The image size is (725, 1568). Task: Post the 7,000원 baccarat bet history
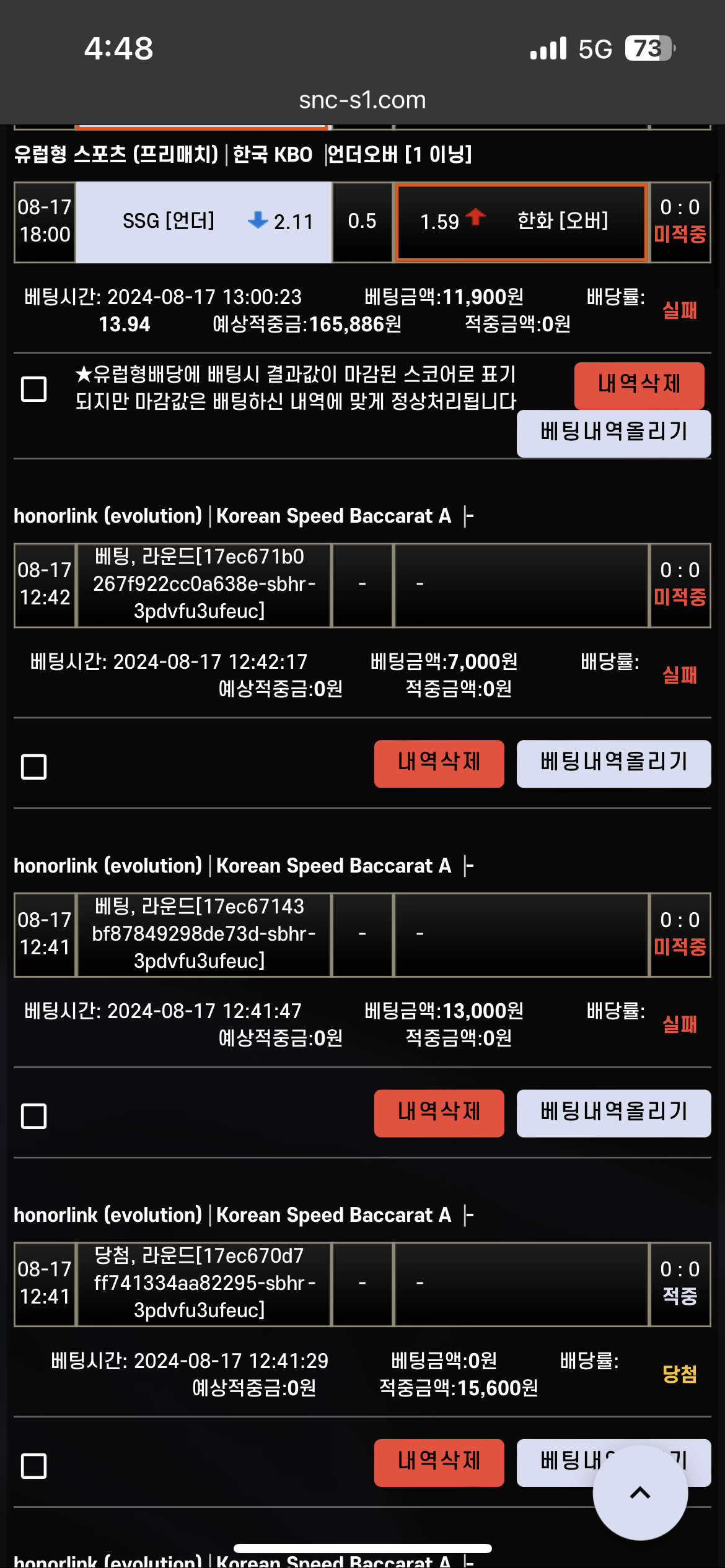[x=613, y=763]
